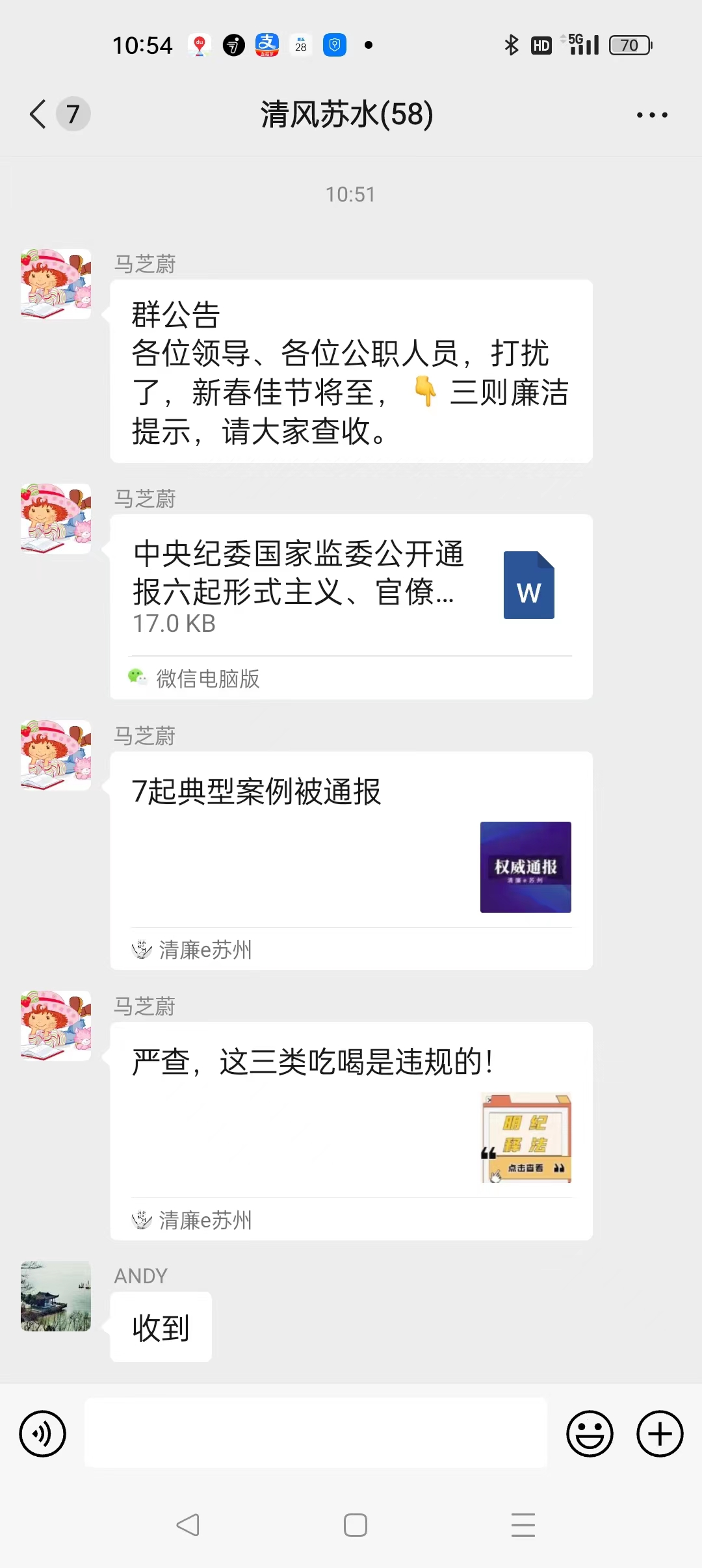Open the article 7起典型案例被通报
Screen dimensions: 702x1568
pos(351,845)
